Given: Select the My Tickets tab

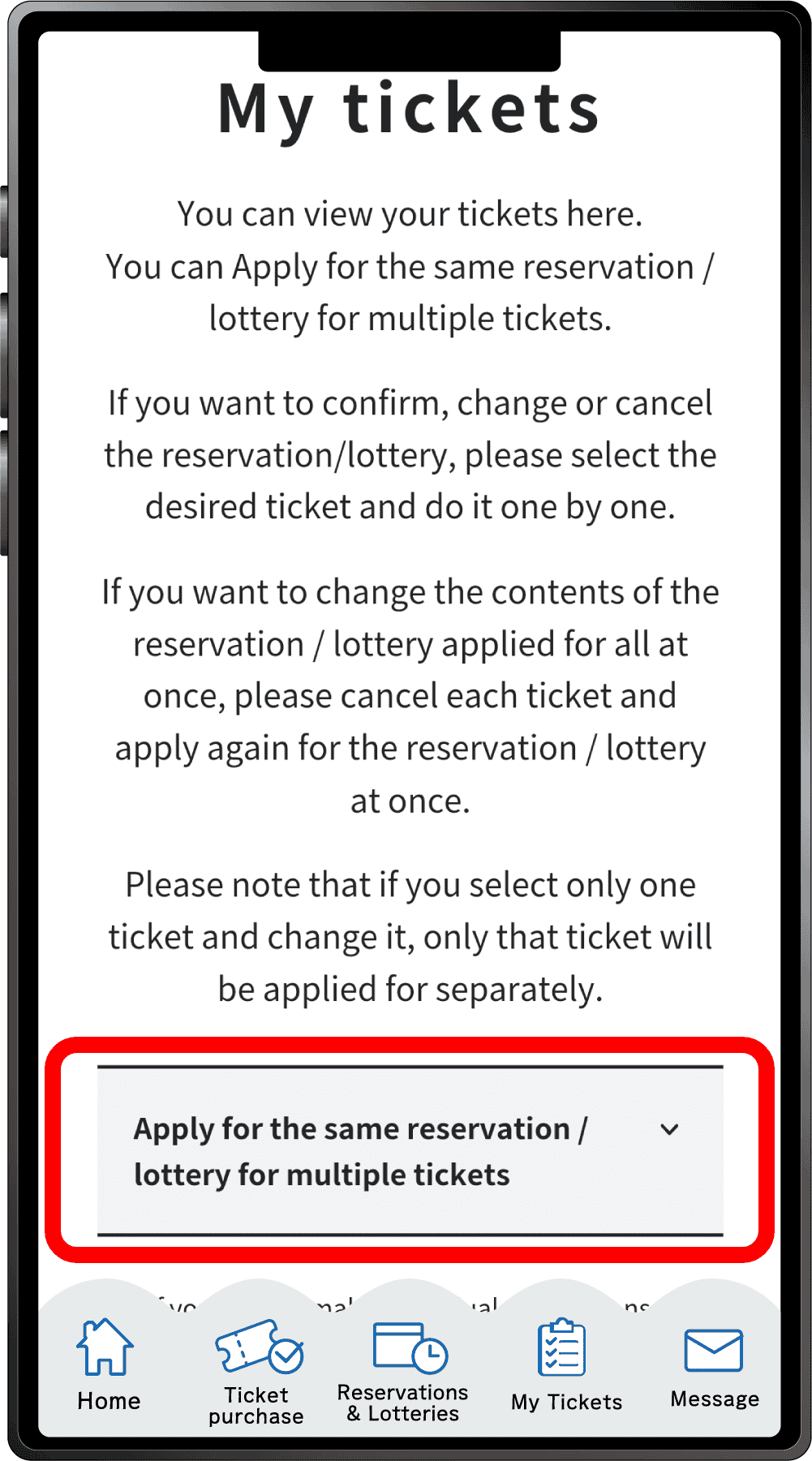Looking at the screenshot, I should (x=565, y=1365).
